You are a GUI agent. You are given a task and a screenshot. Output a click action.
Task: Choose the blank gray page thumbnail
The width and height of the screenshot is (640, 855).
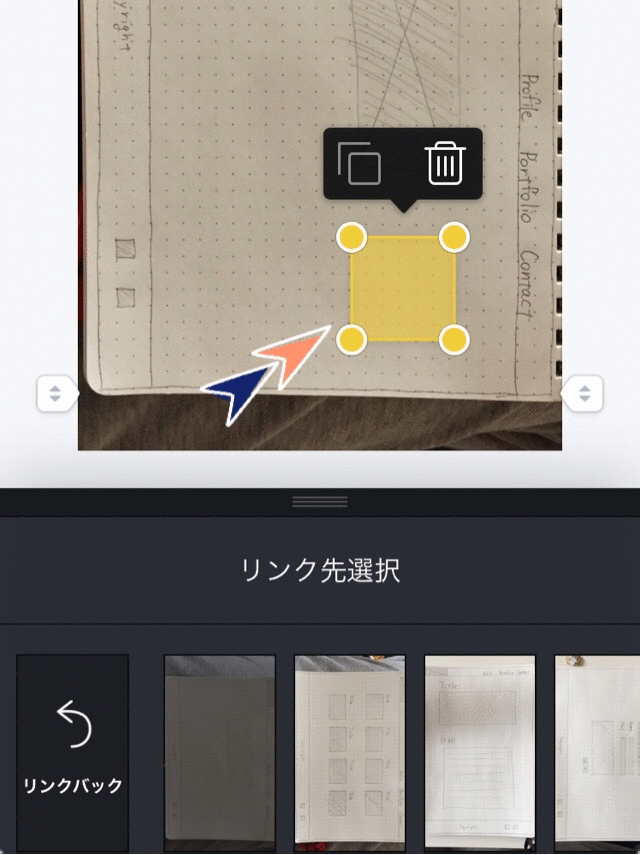pyautogui.click(x=219, y=752)
